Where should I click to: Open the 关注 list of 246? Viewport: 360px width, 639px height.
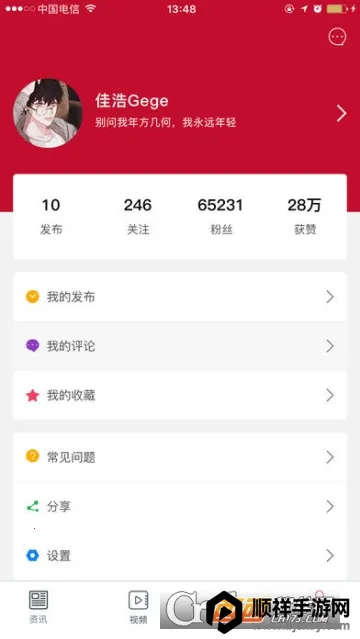tap(138, 216)
